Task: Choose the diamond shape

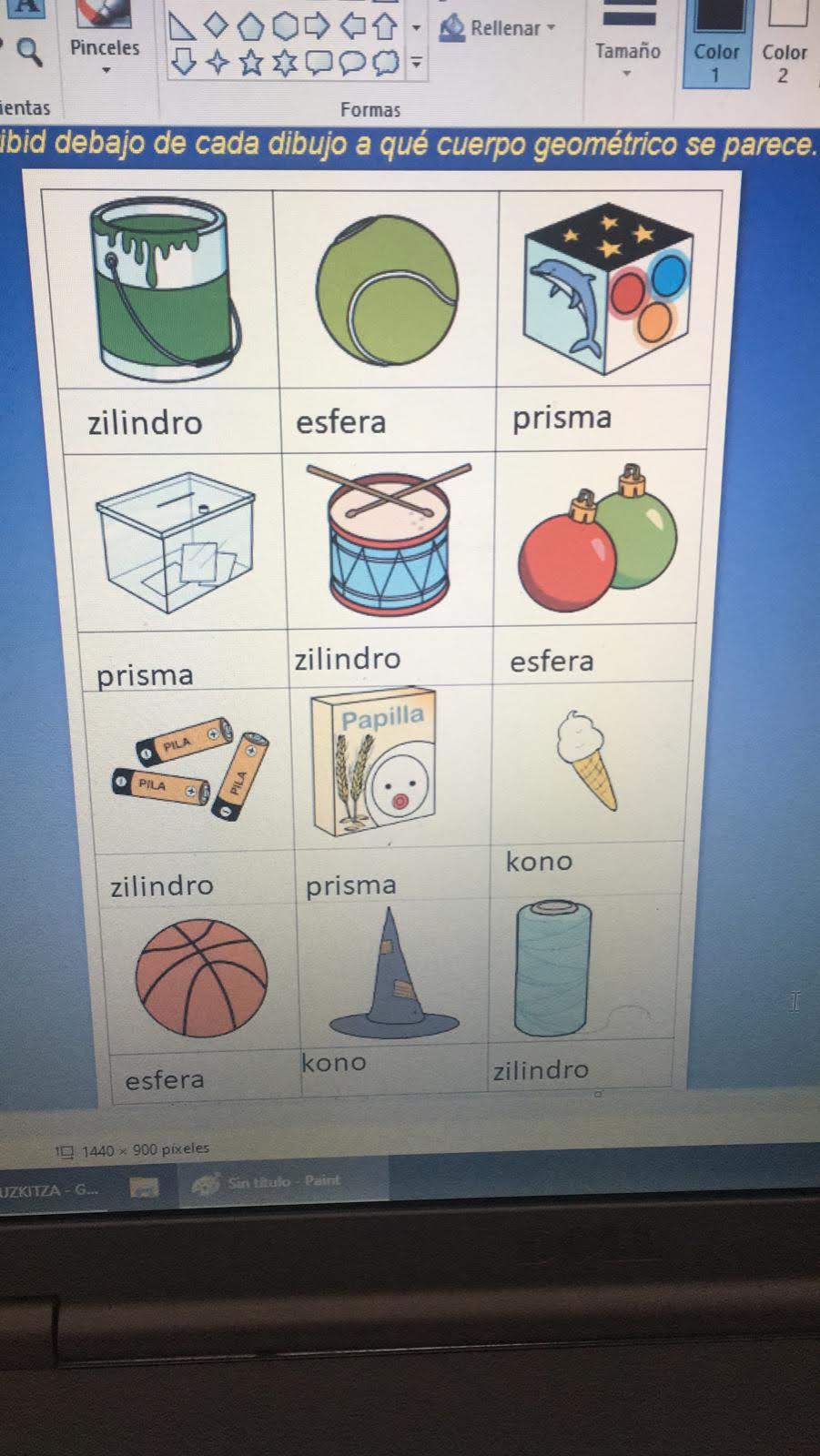Action: pyautogui.click(x=216, y=25)
